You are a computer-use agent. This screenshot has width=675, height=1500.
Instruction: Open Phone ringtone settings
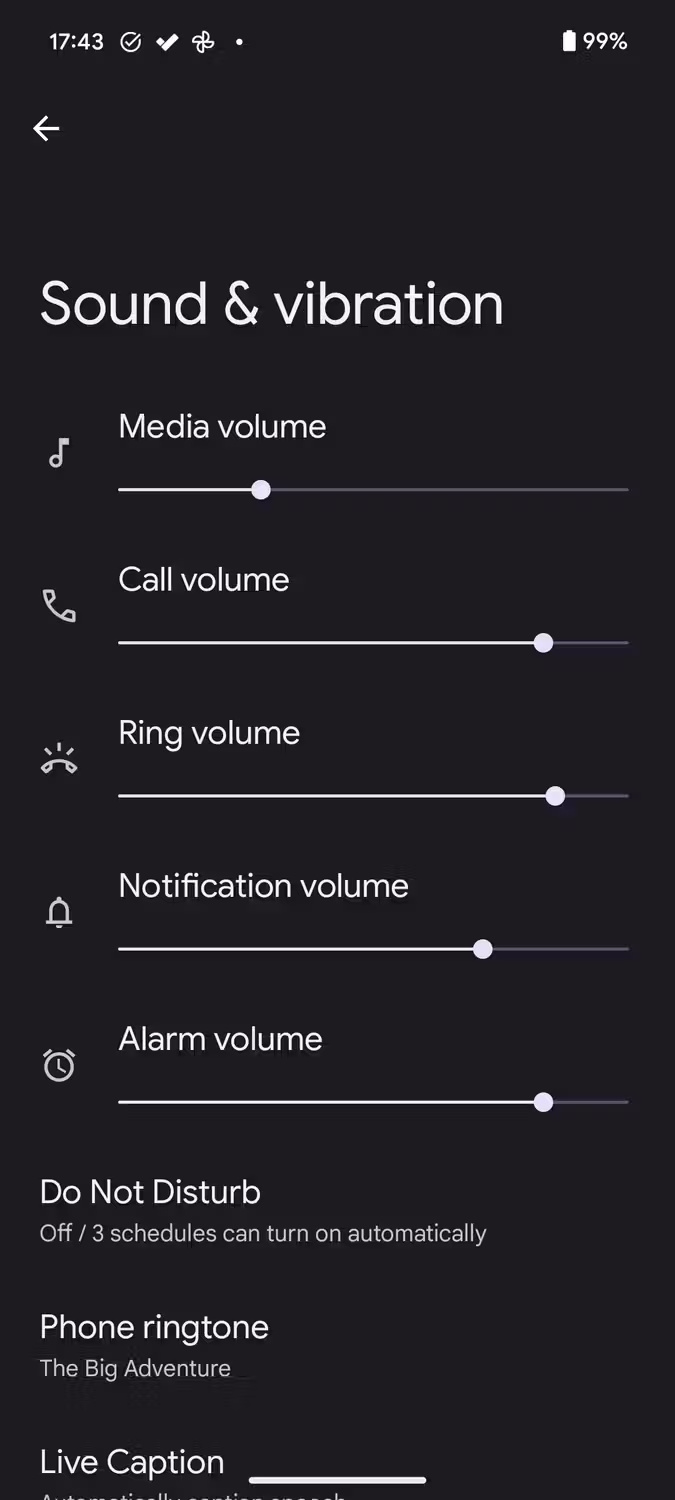click(154, 1345)
